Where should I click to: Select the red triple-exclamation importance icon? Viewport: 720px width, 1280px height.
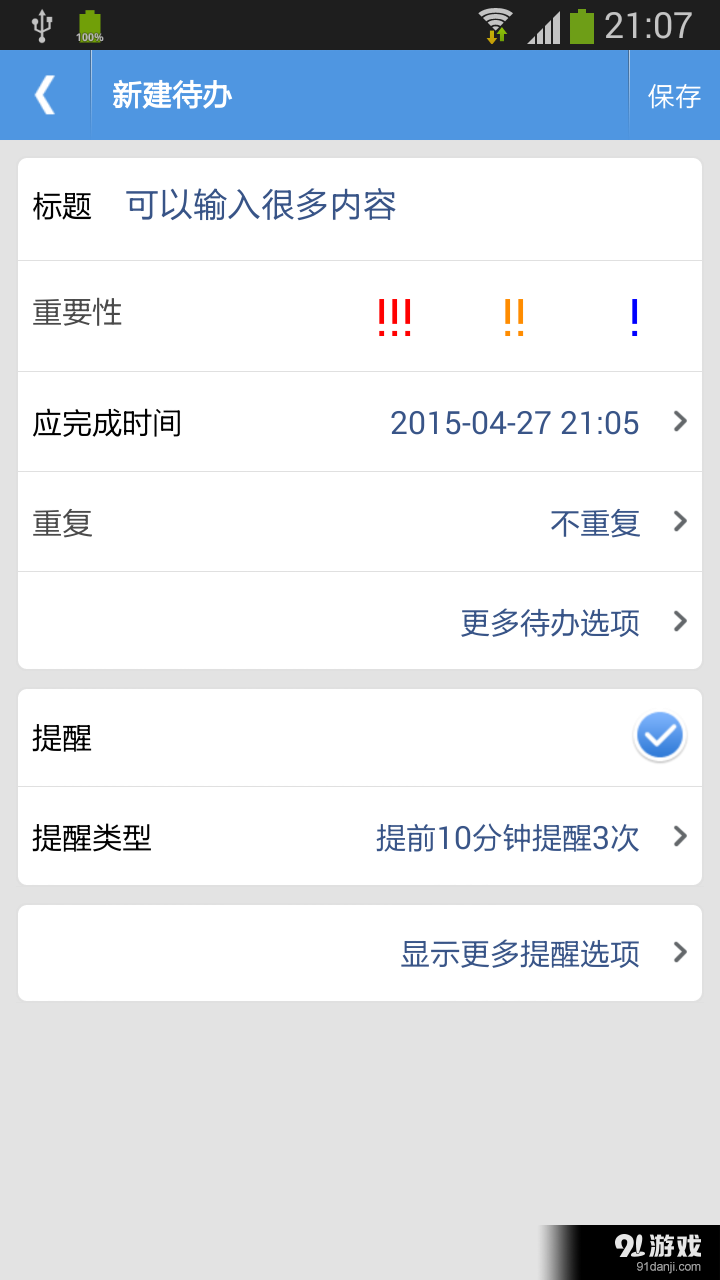395,316
